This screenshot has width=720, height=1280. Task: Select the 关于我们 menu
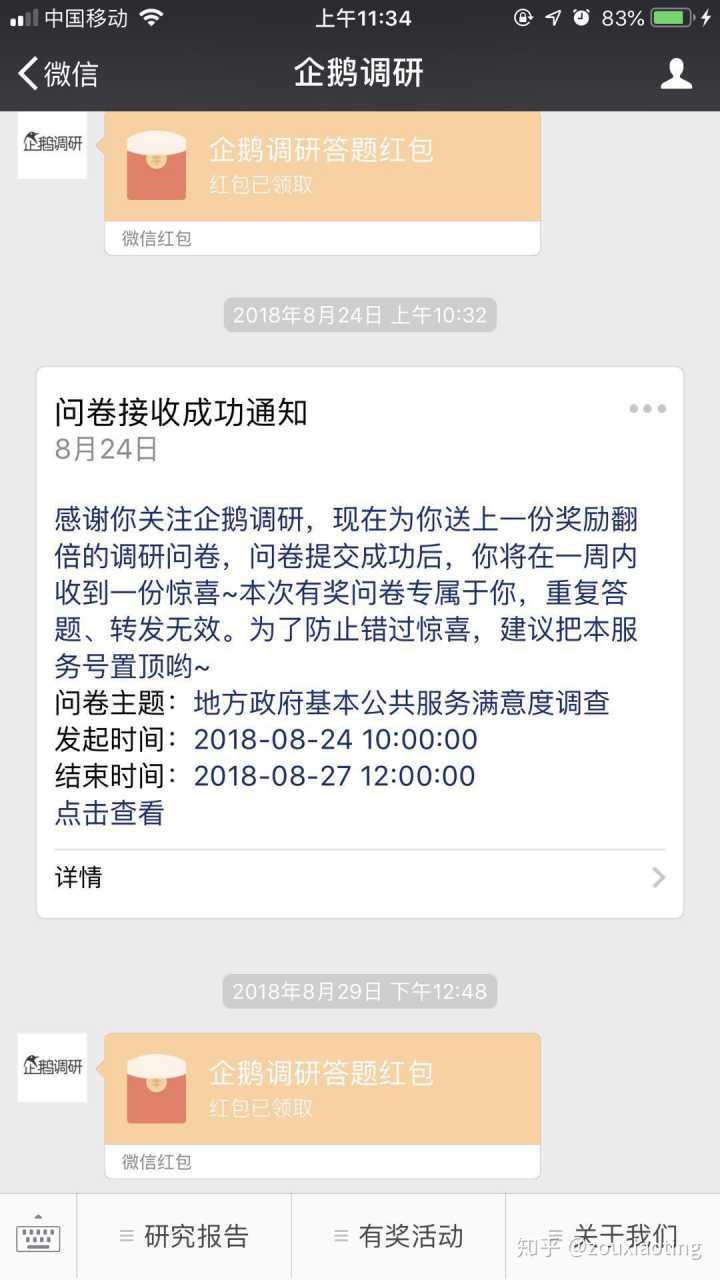click(612, 1237)
